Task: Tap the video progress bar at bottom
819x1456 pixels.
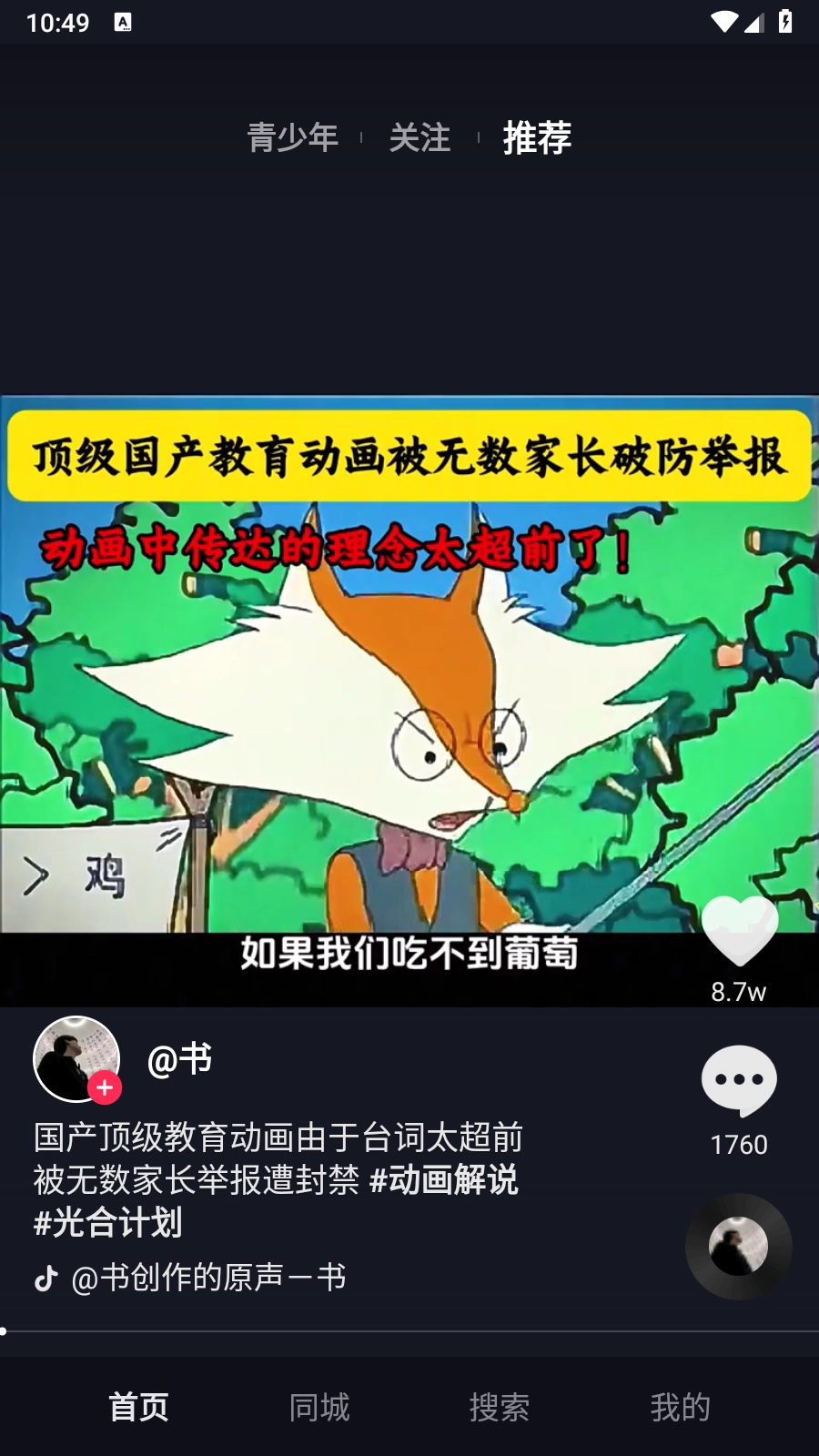Action: (x=409, y=1331)
